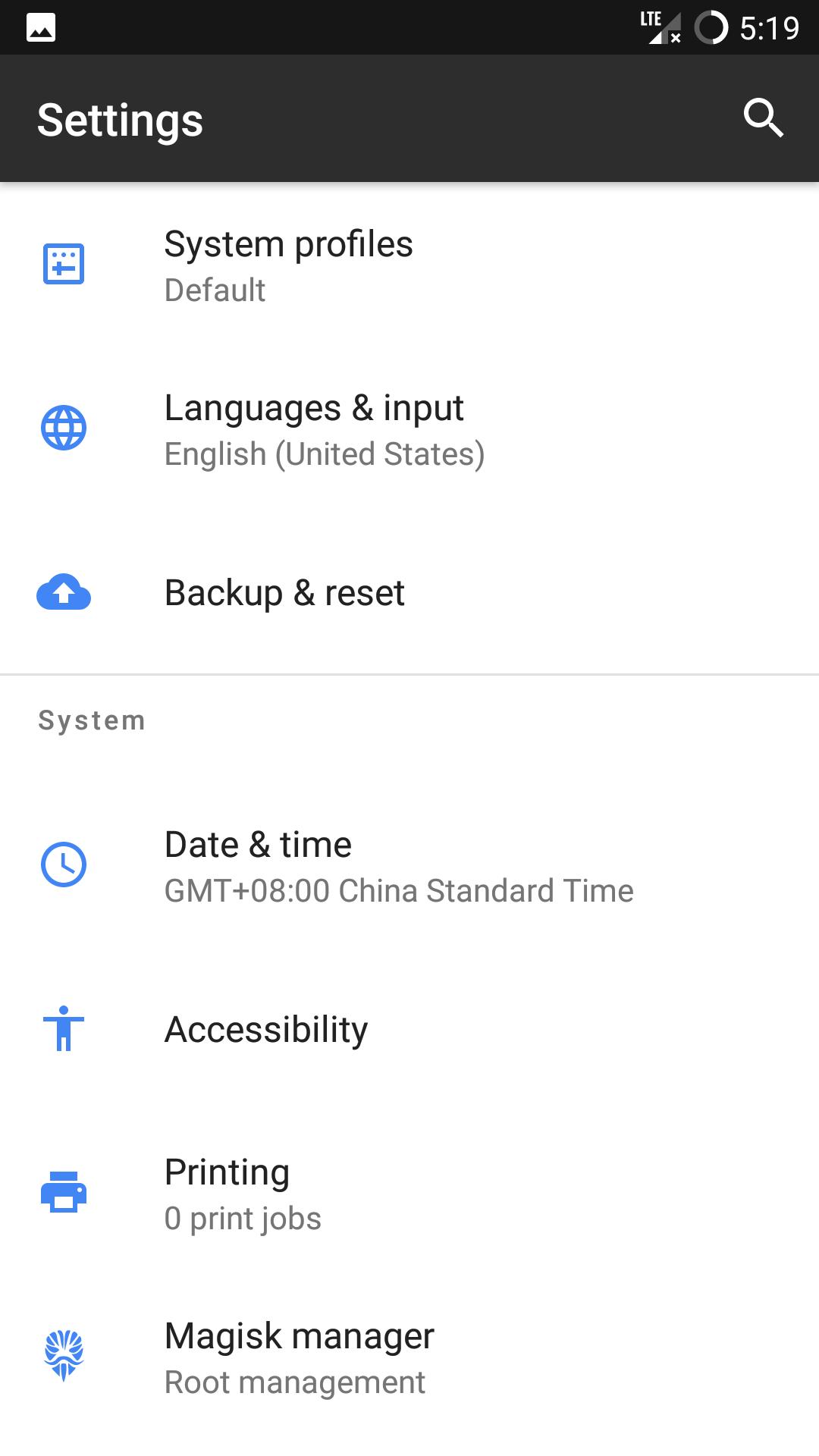Tap the search magnifier icon

tap(763, 118)
